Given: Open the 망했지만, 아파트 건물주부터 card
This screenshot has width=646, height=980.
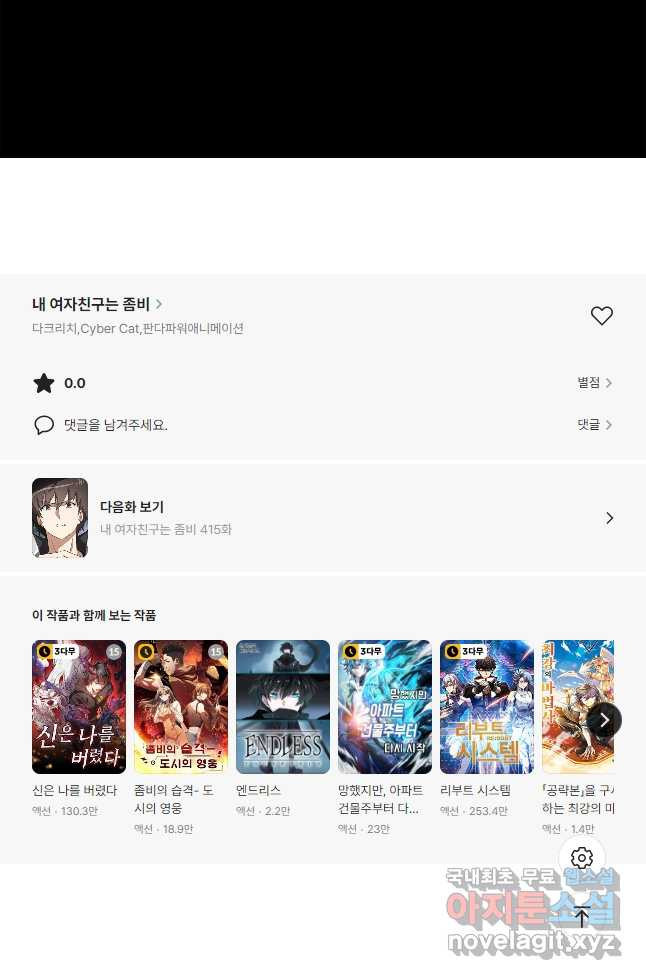Looking at the screenshot, I should pos(385,707).
